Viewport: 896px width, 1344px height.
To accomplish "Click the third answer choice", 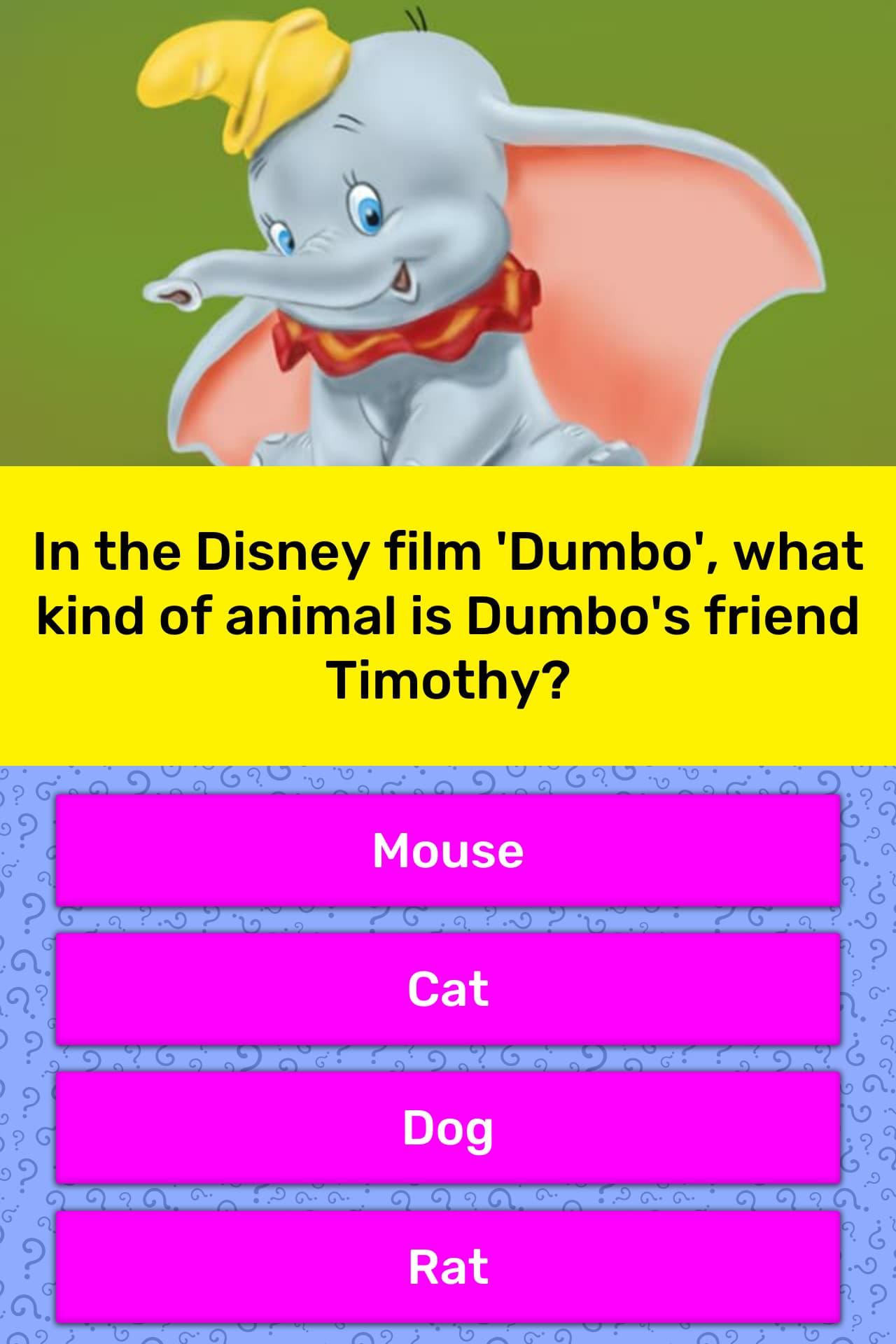I will click(448, 1127).
